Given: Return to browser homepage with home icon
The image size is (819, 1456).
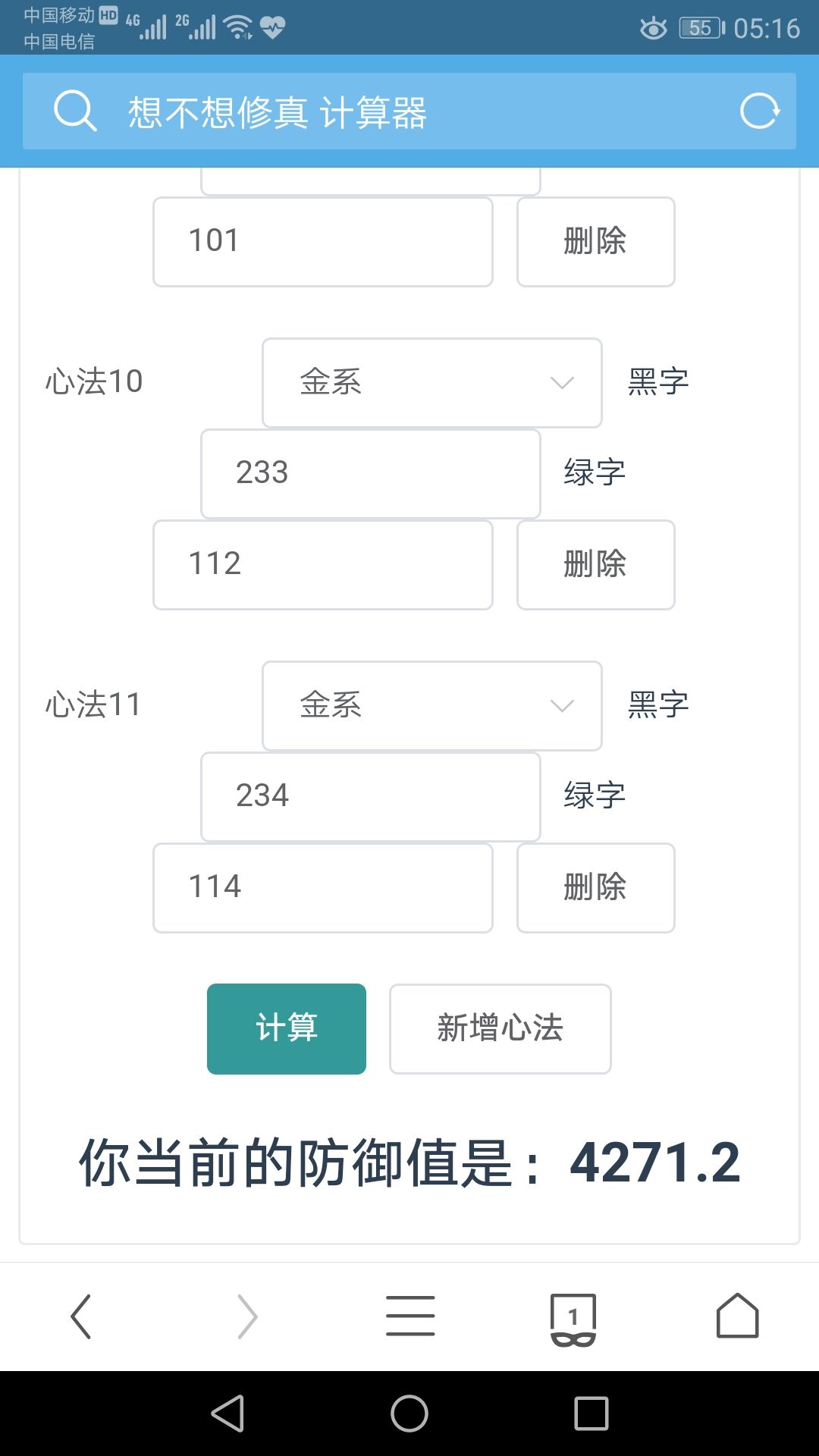Looking at the screenshot, I should click(737, 1316).
